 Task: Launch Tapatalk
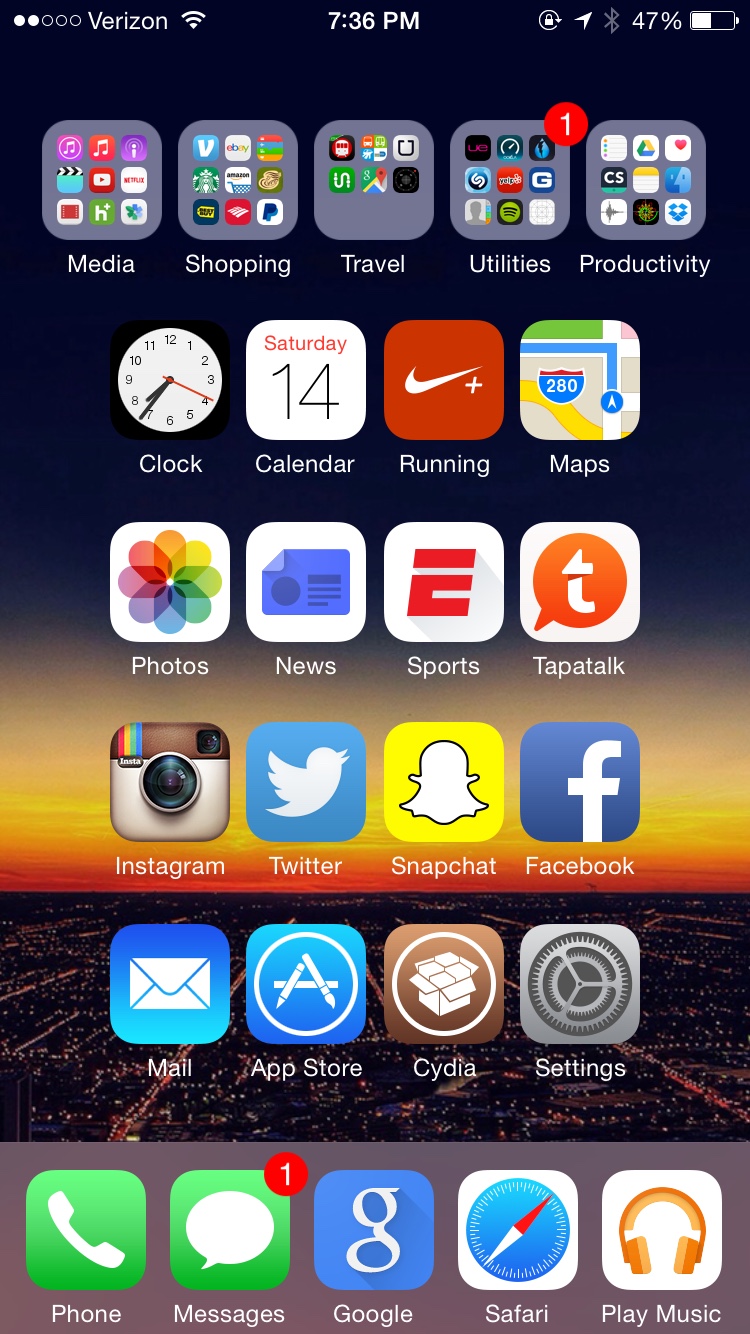(580, 582)
